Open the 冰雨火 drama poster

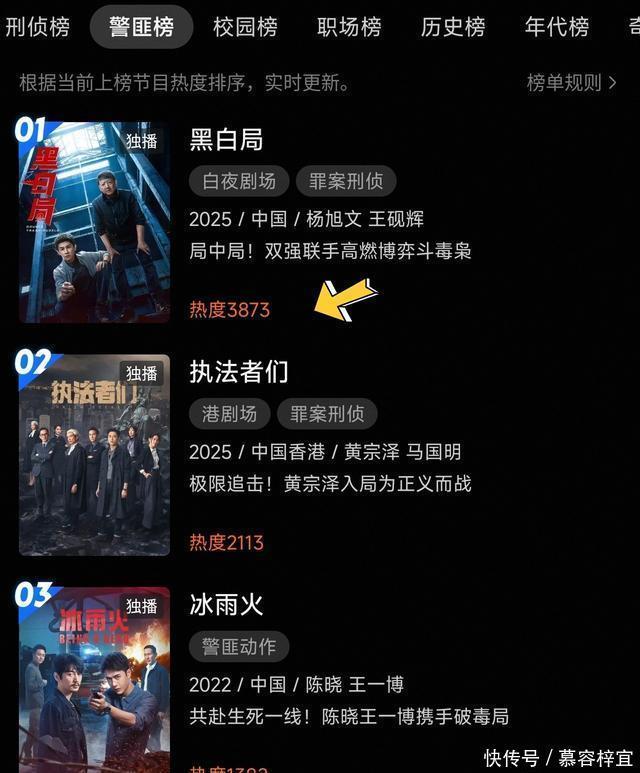(95, 680)
